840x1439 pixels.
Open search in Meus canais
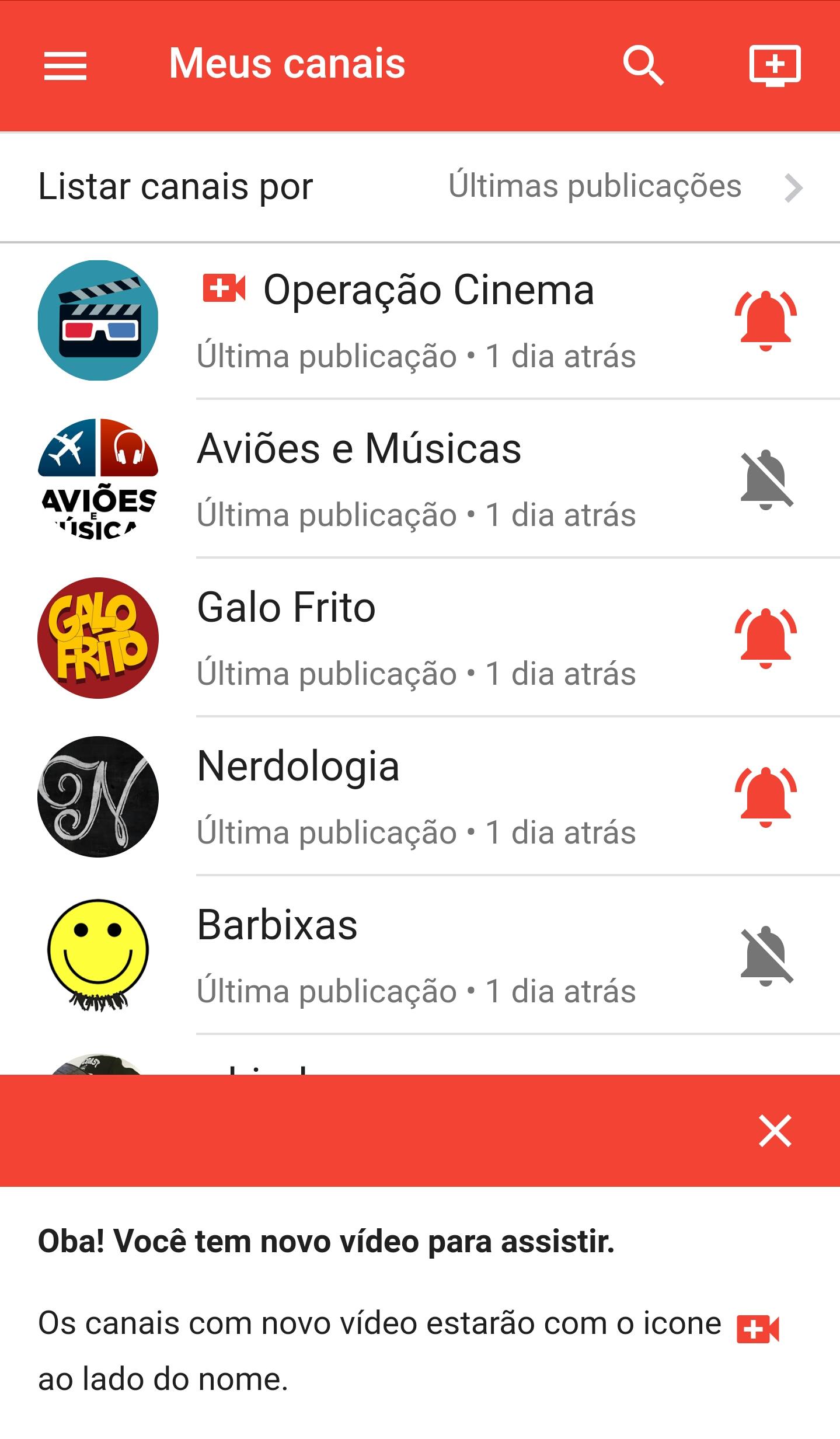click(643, 65)
